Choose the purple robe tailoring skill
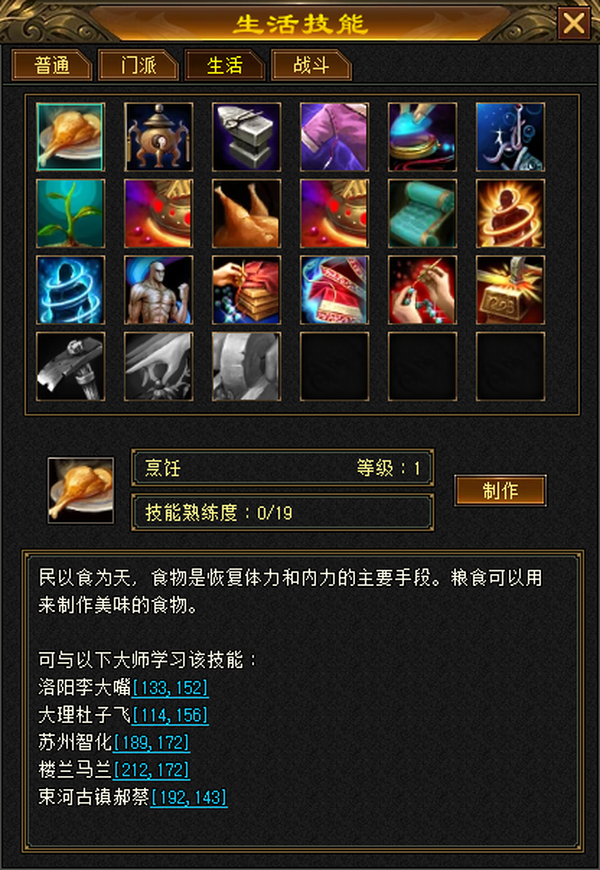Image resolution: width=600 pixels, height=870 pixels. click(334, 136)
